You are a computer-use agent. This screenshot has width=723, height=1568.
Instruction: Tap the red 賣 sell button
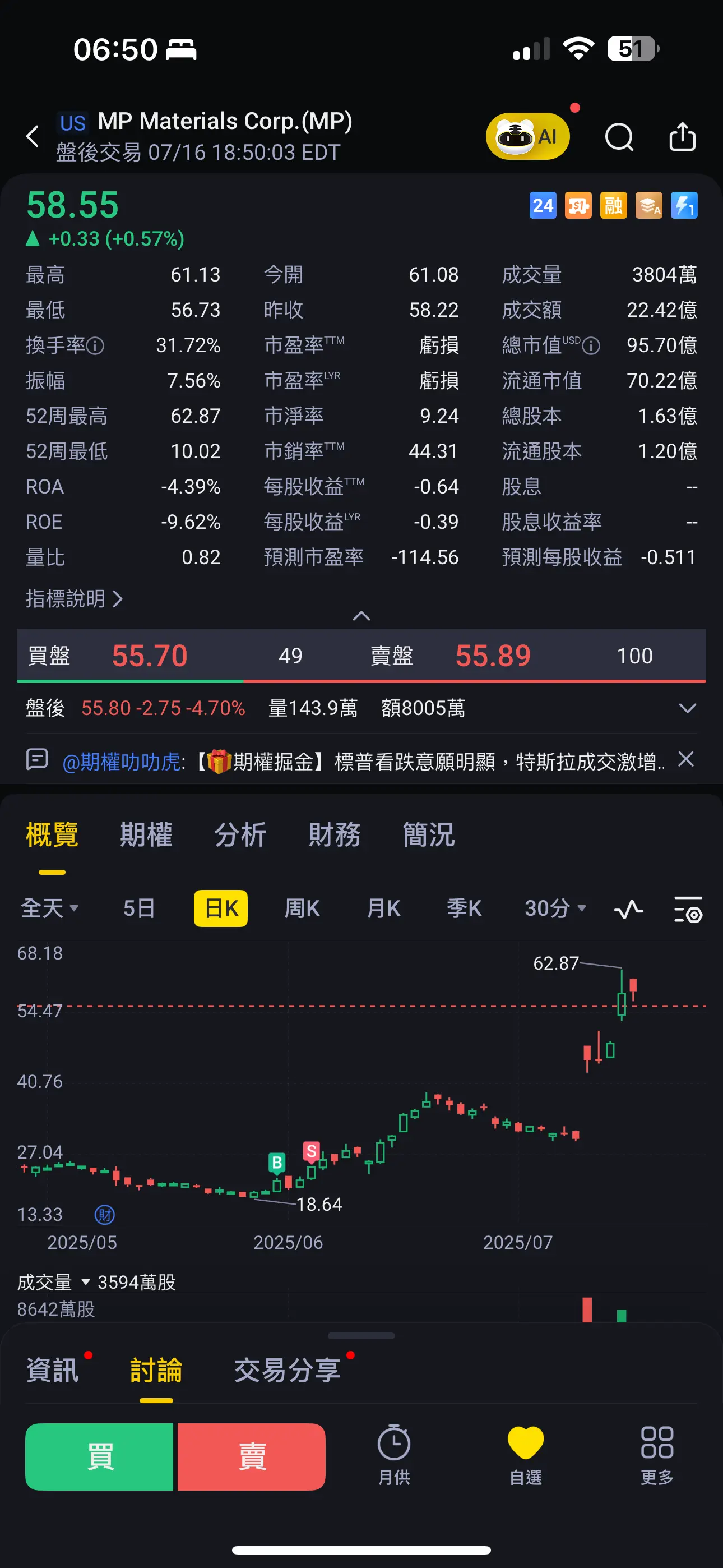tap(251, 1456)
